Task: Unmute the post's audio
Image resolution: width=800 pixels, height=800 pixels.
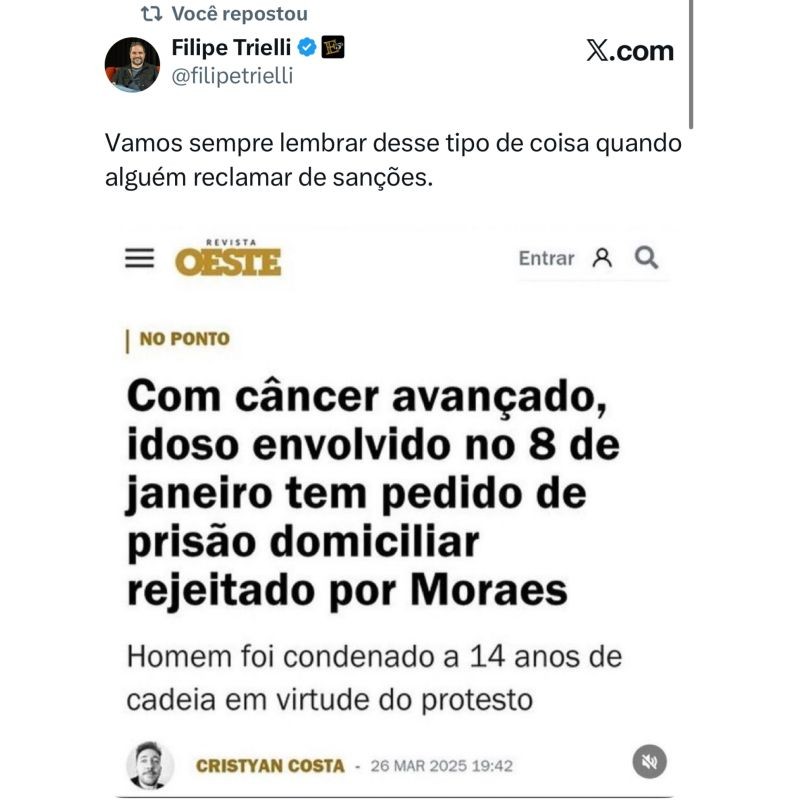Action: pos(649,762)
